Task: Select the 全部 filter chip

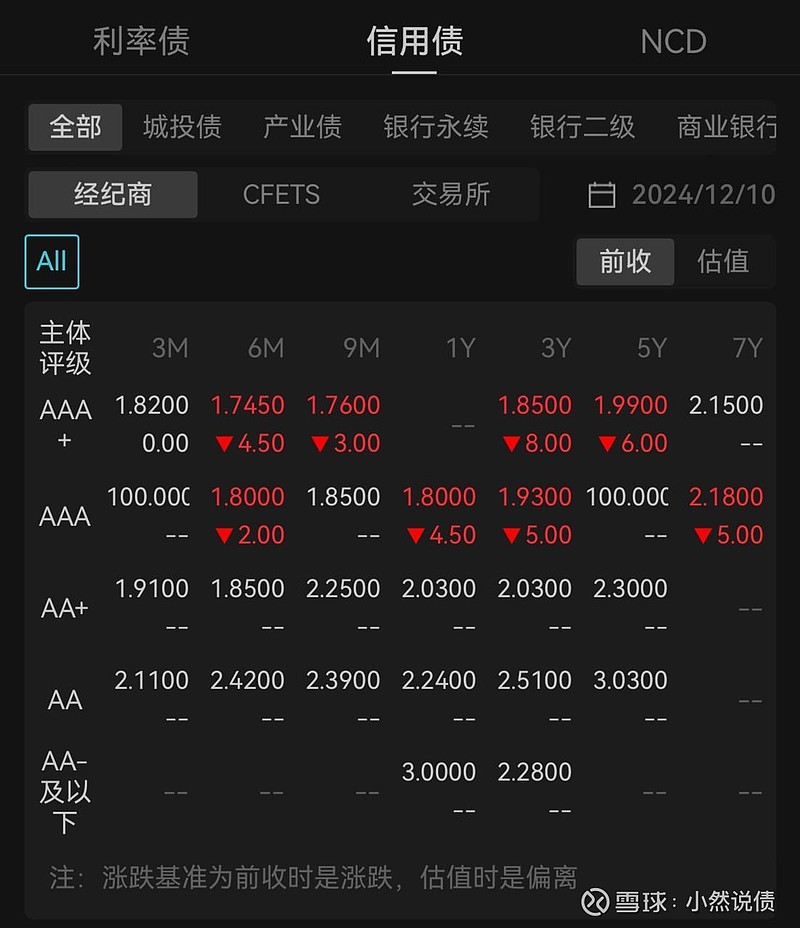Action: 74,127
